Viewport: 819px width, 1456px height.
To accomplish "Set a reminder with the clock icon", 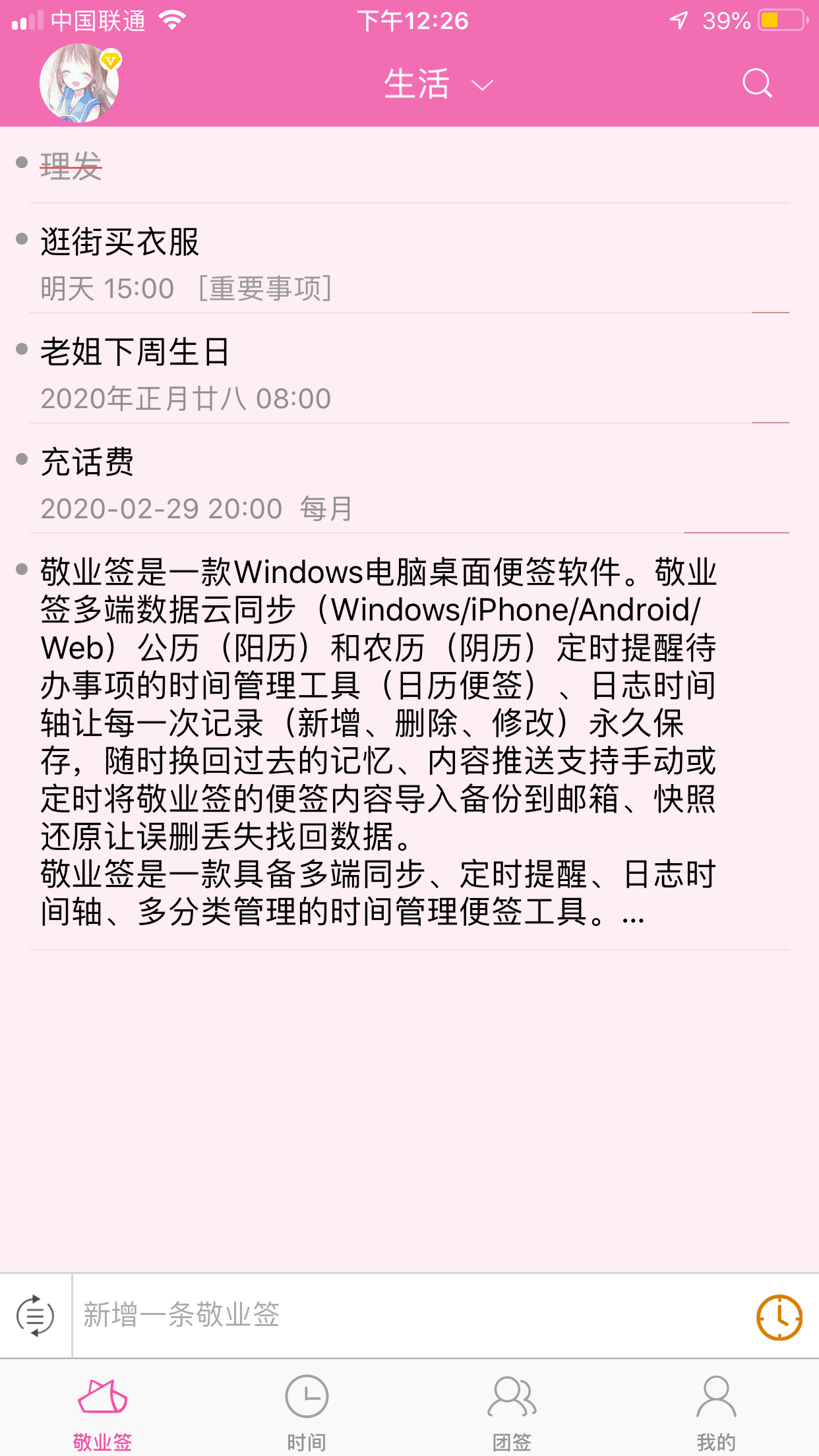I will click(x=779, y=1317).
